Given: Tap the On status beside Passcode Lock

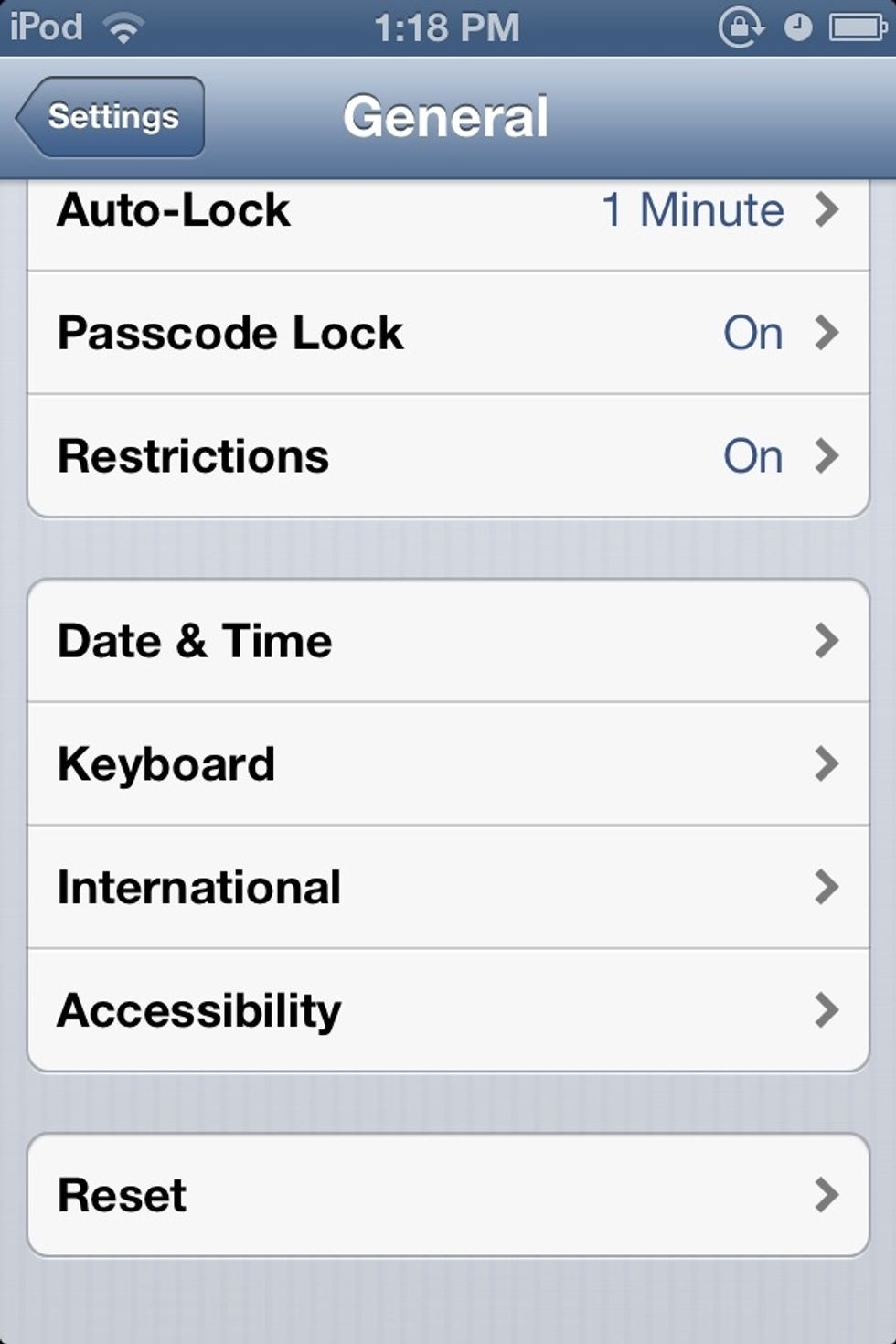Looking at the screenshot, I should click(752, 333).
